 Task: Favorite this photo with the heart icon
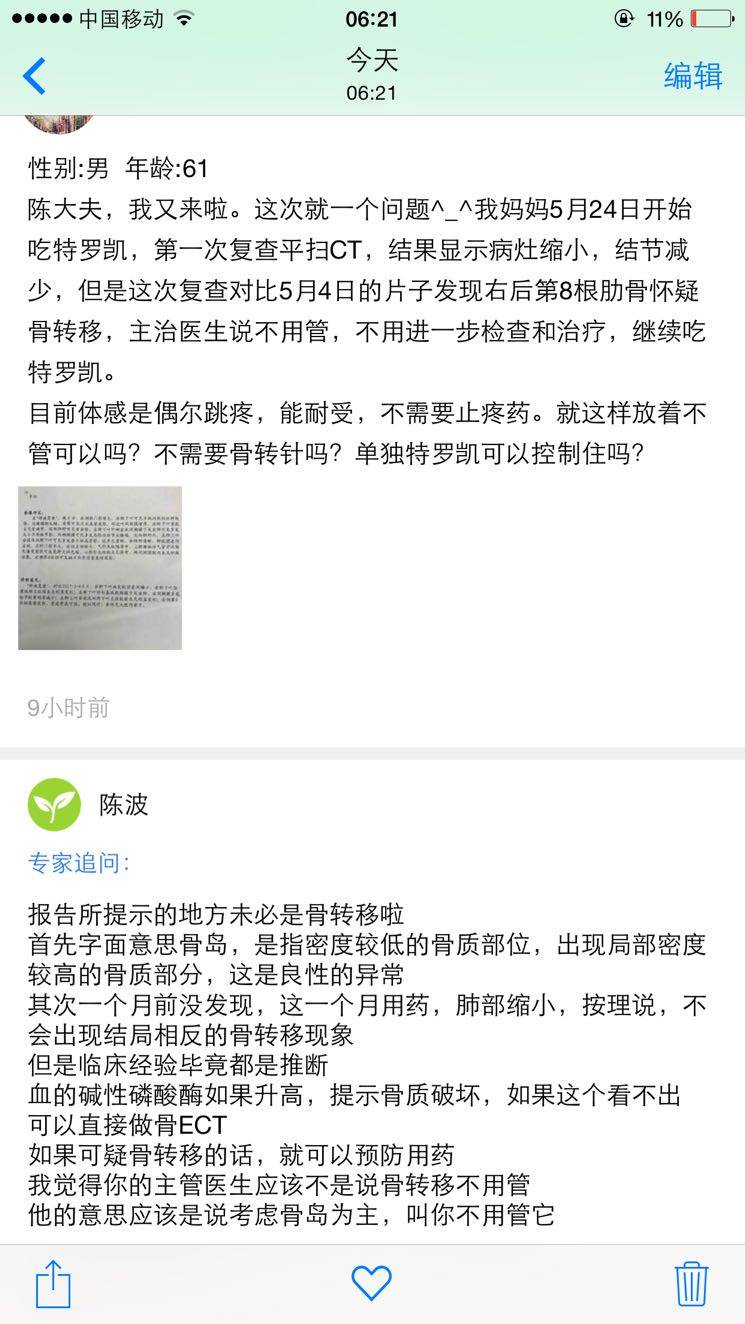pyautogui.click(x=371, y=1282)
